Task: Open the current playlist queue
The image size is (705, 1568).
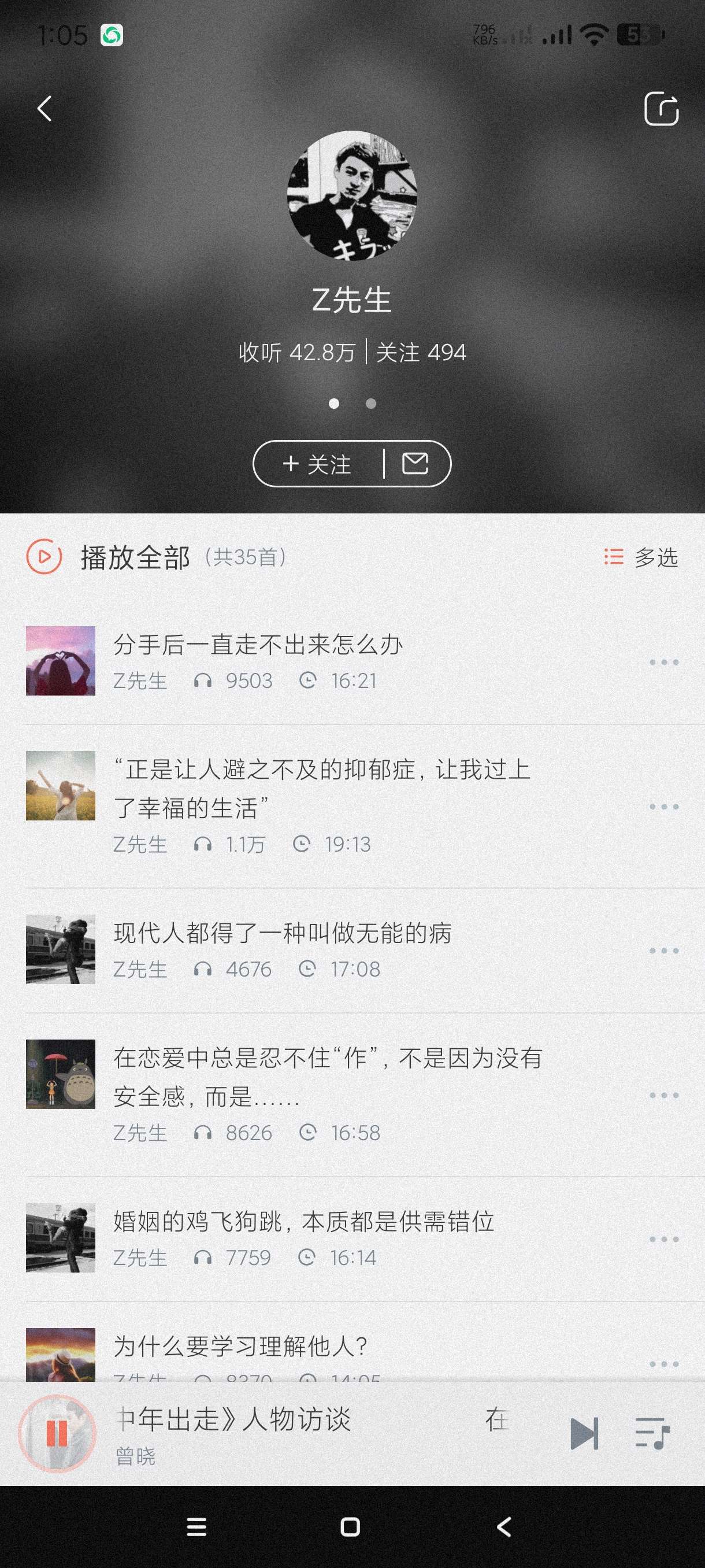Action: (x=652, y=1433)
